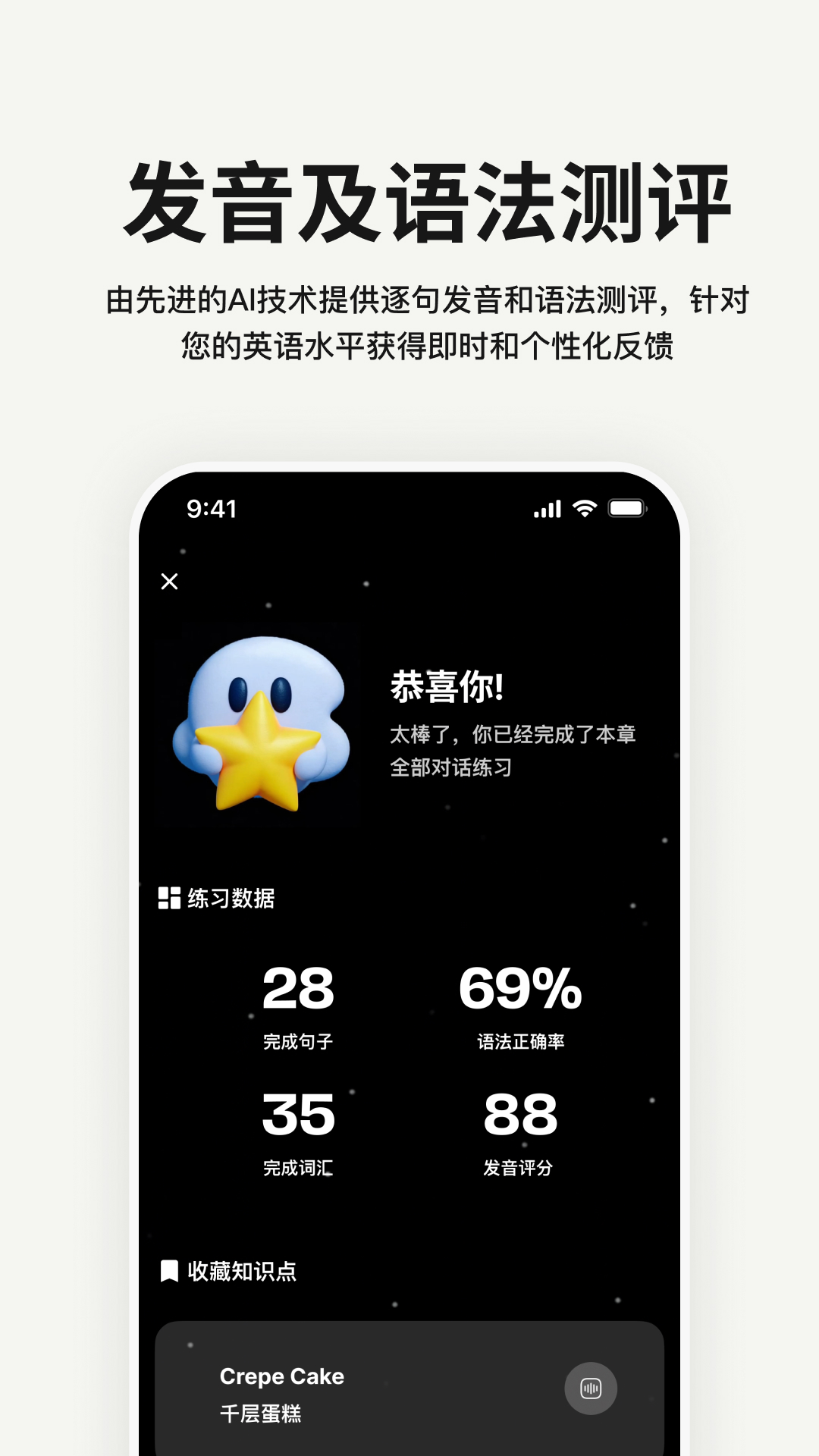
Task: Tap the cellular signal bars icon
Action: click(x=548, y=510)
